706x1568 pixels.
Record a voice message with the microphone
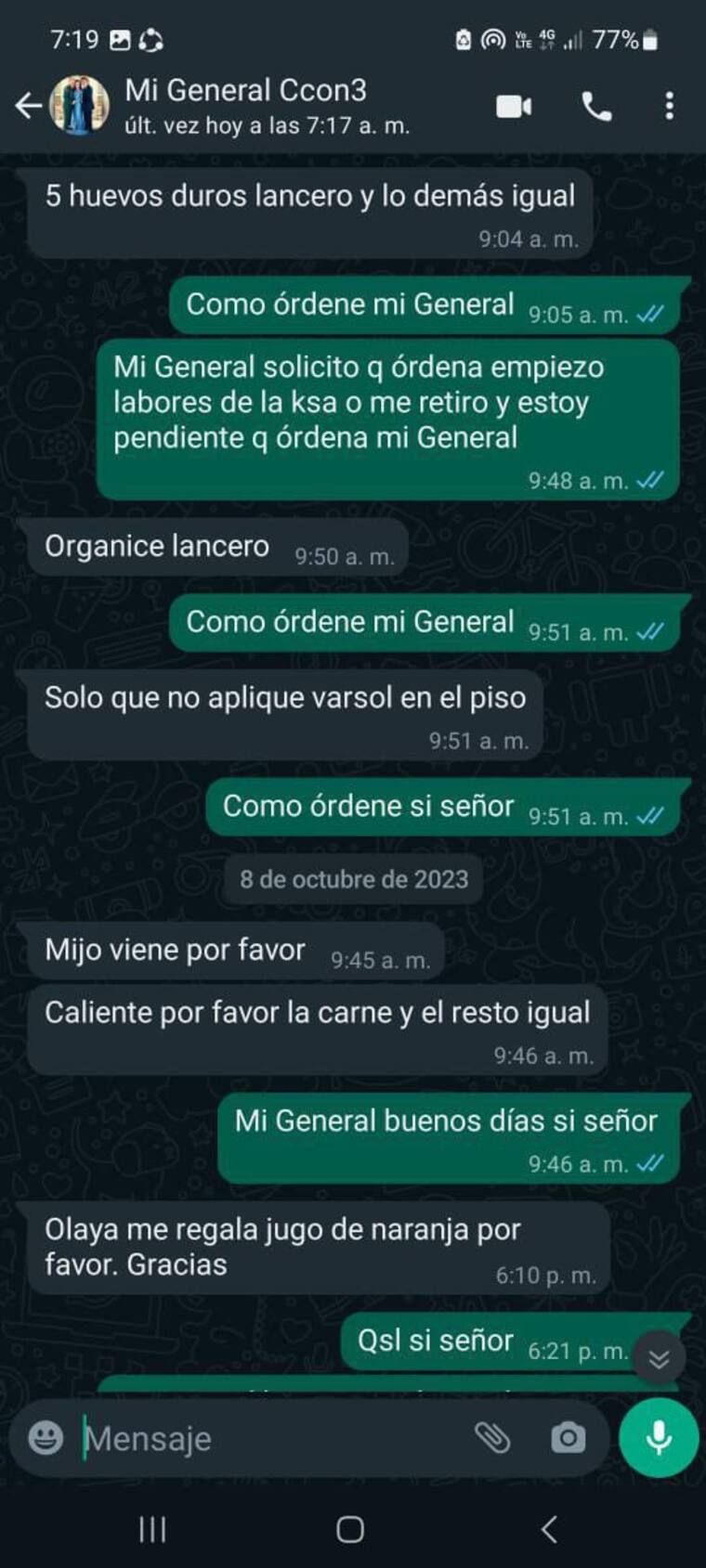coord(659,1437)
